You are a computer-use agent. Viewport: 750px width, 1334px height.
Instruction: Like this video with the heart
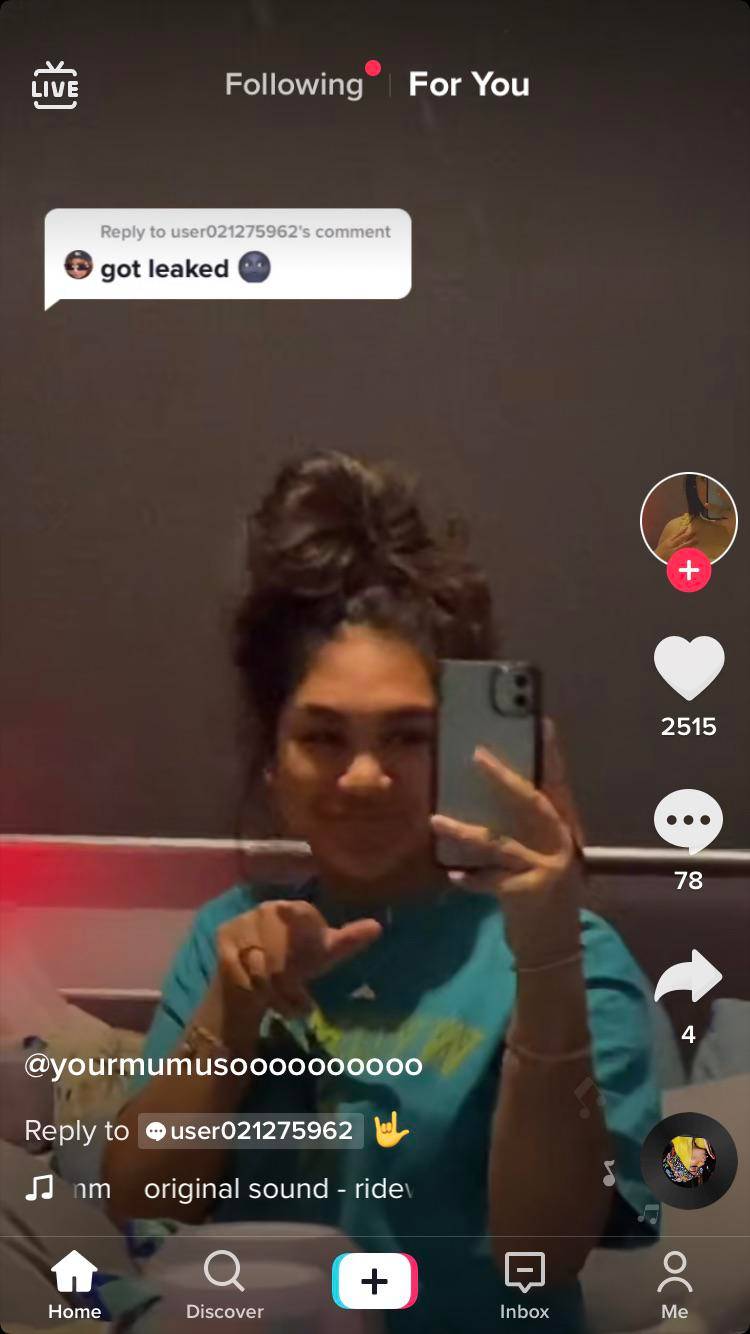(x=688, y=668)
